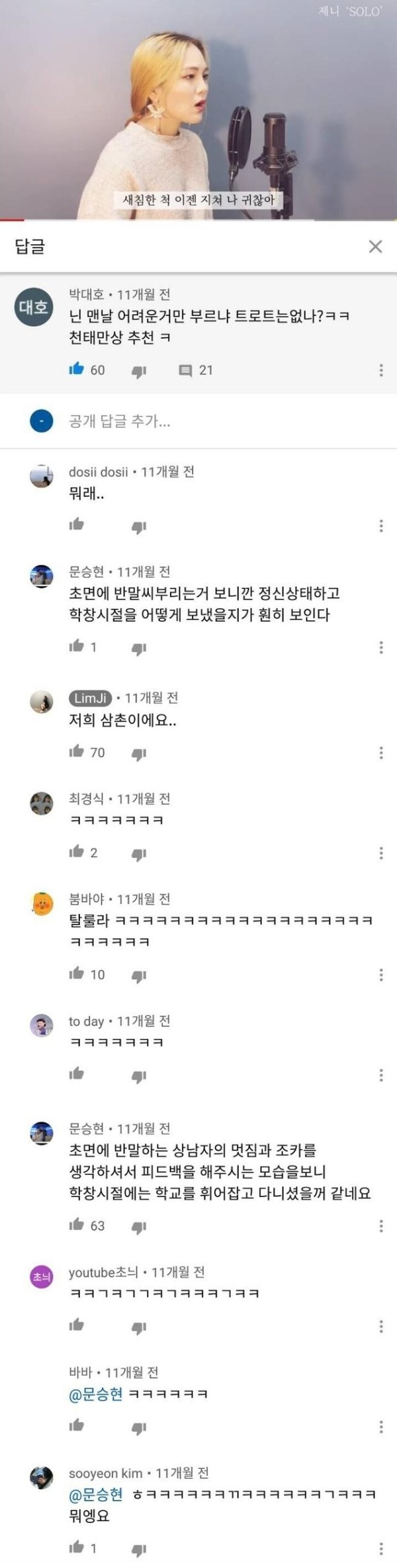Open overflow menu on 붐바야's reply
The width and height of the screenshot is (397, 1568).
(x=381, y=975)
